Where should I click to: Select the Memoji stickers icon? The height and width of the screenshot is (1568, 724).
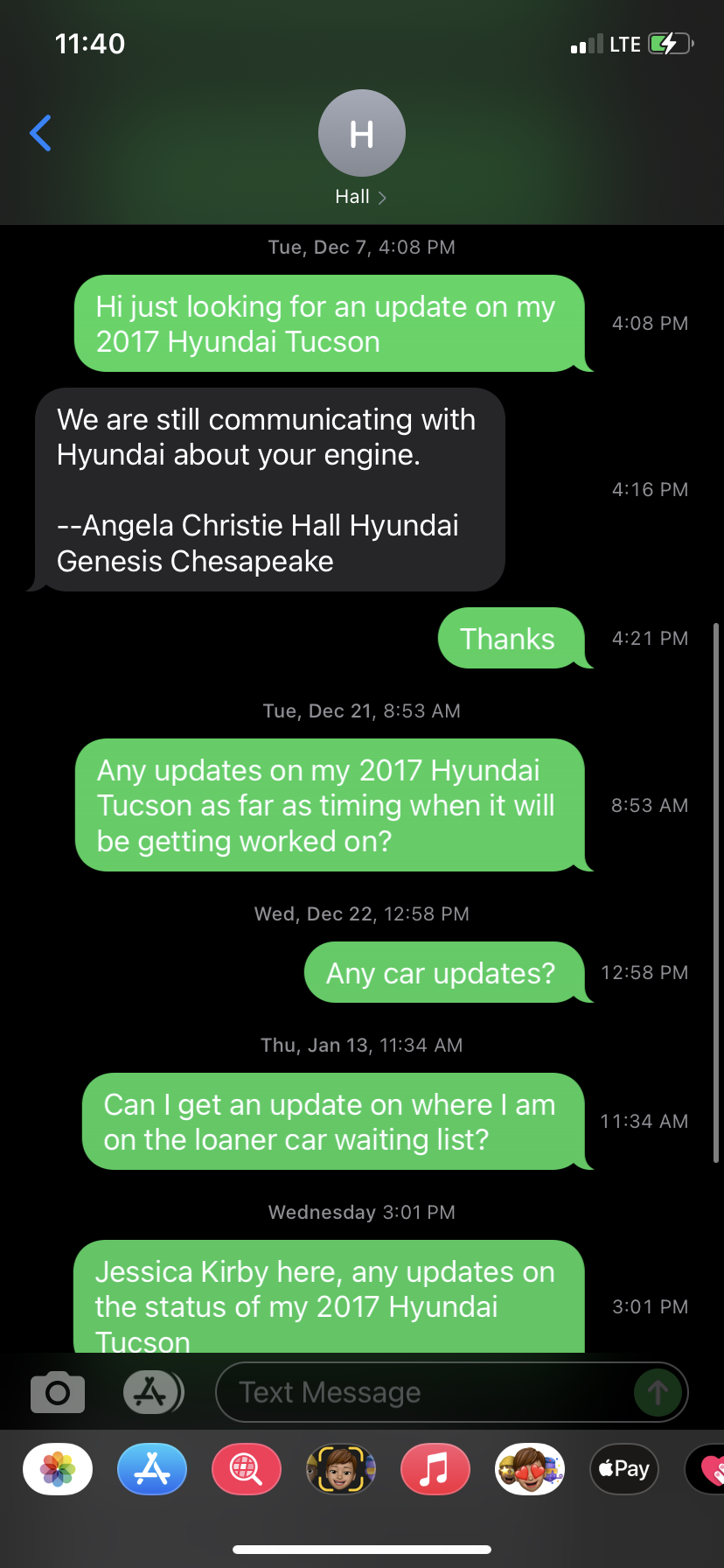(529, 1468)
